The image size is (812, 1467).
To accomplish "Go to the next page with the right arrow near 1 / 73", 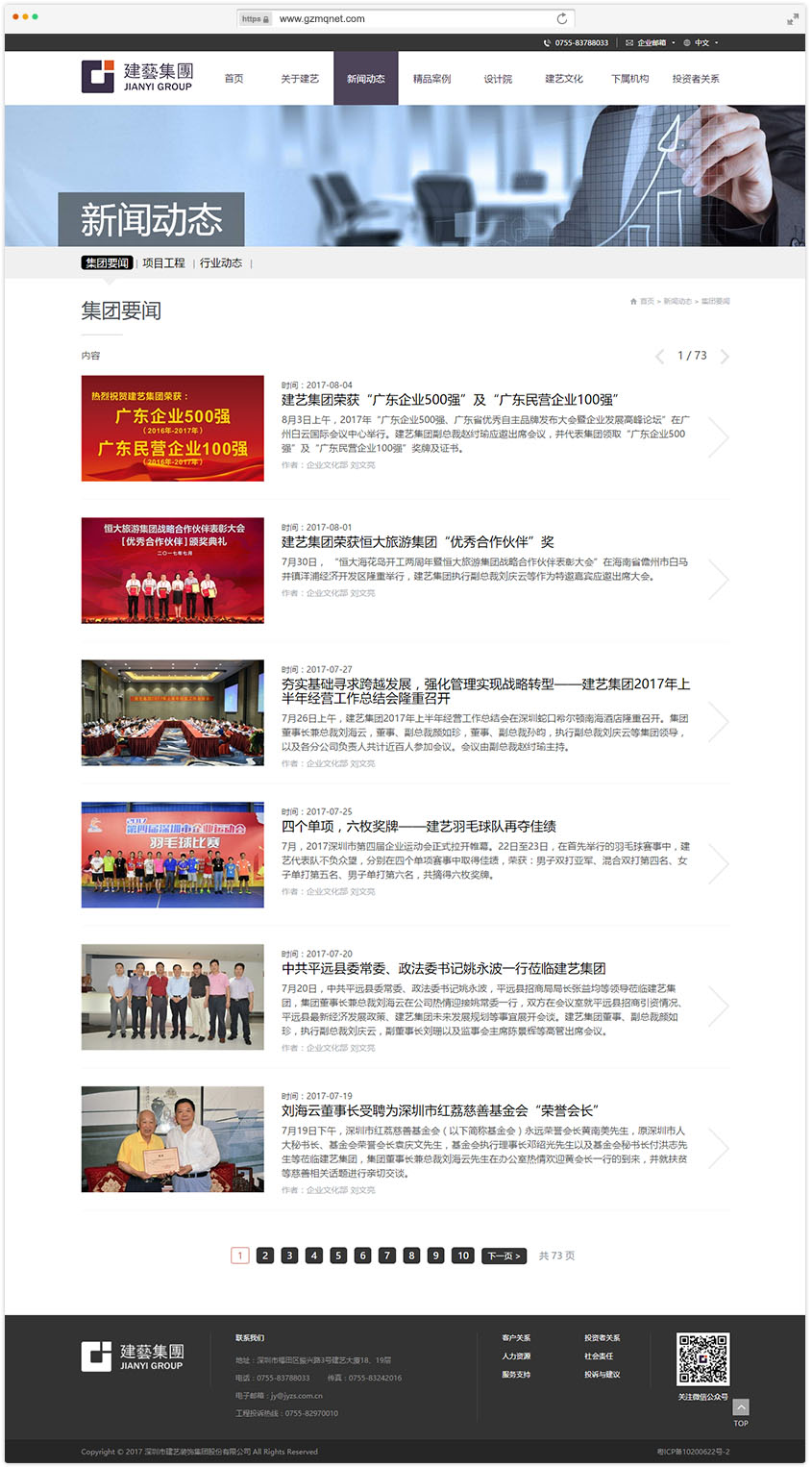I will click(x=725, y=357).
